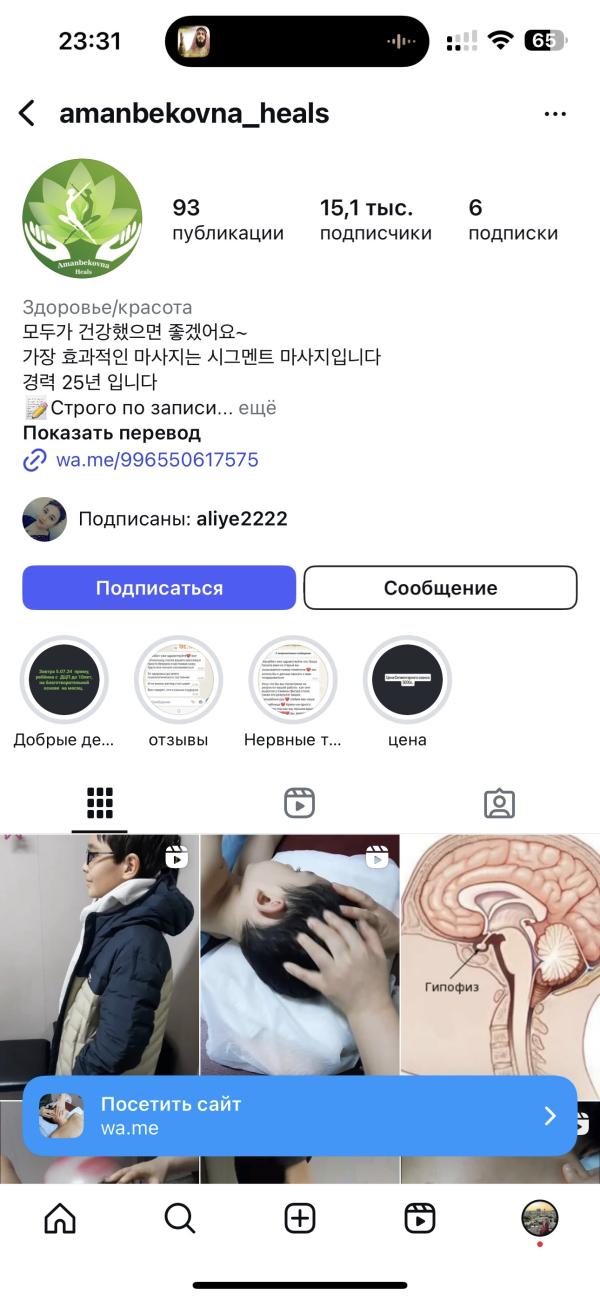
Task: Switch to the Reels tab of profile
Action: 299,803
